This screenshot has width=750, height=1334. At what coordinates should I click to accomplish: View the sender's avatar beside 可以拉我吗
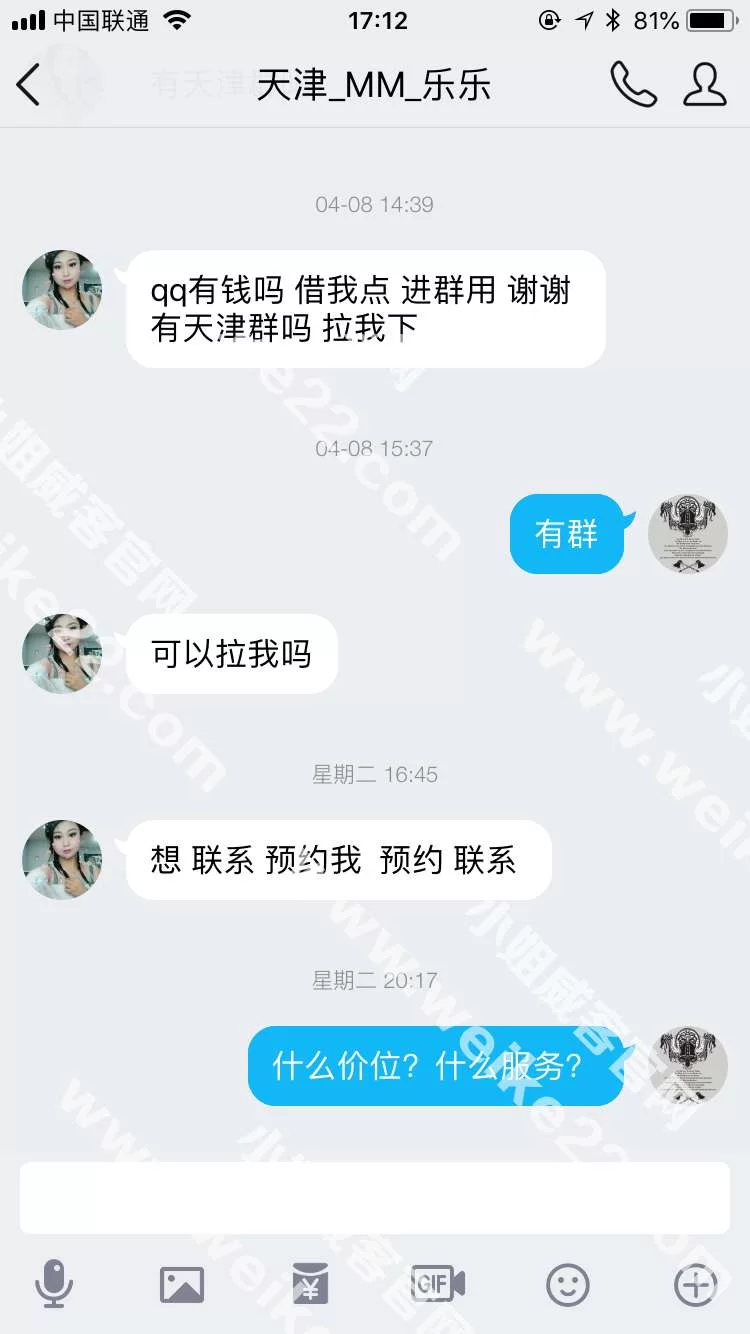pyautogui.click(x=62, y=654)
